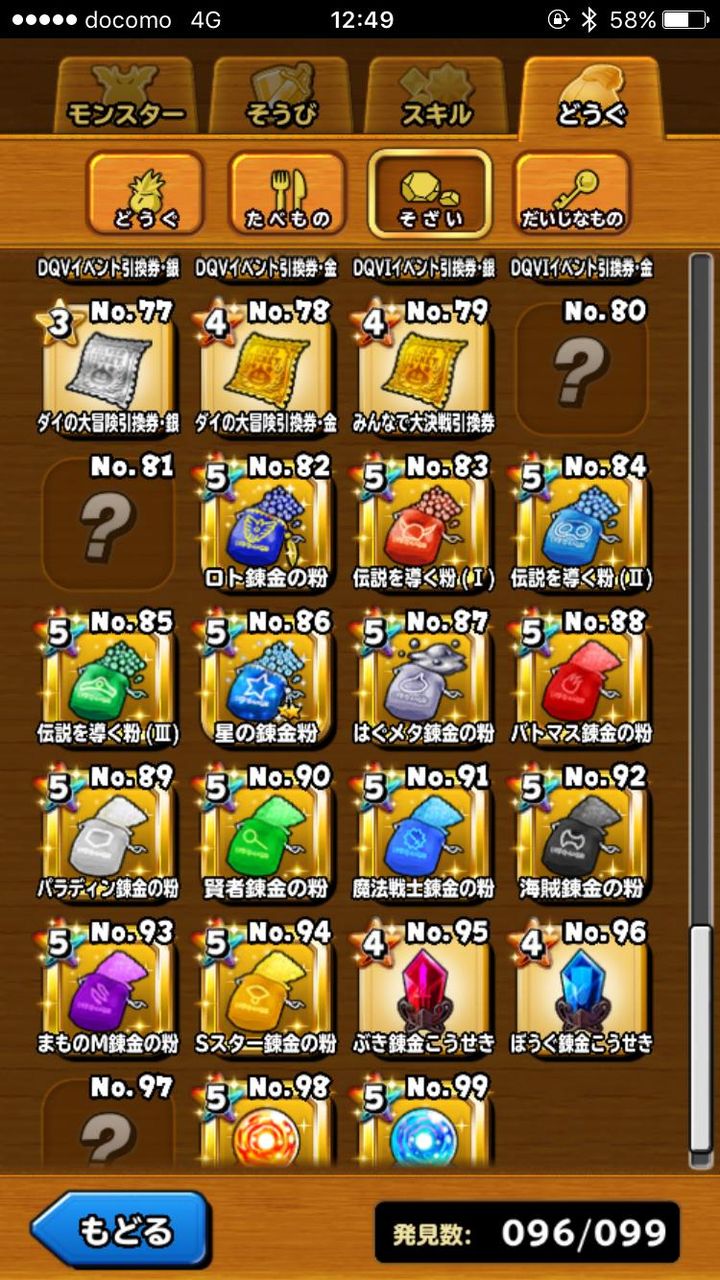Viewport: 720px width, 1280px height.
Task: Switch to the スキル tab
Action: coord(435,100)
